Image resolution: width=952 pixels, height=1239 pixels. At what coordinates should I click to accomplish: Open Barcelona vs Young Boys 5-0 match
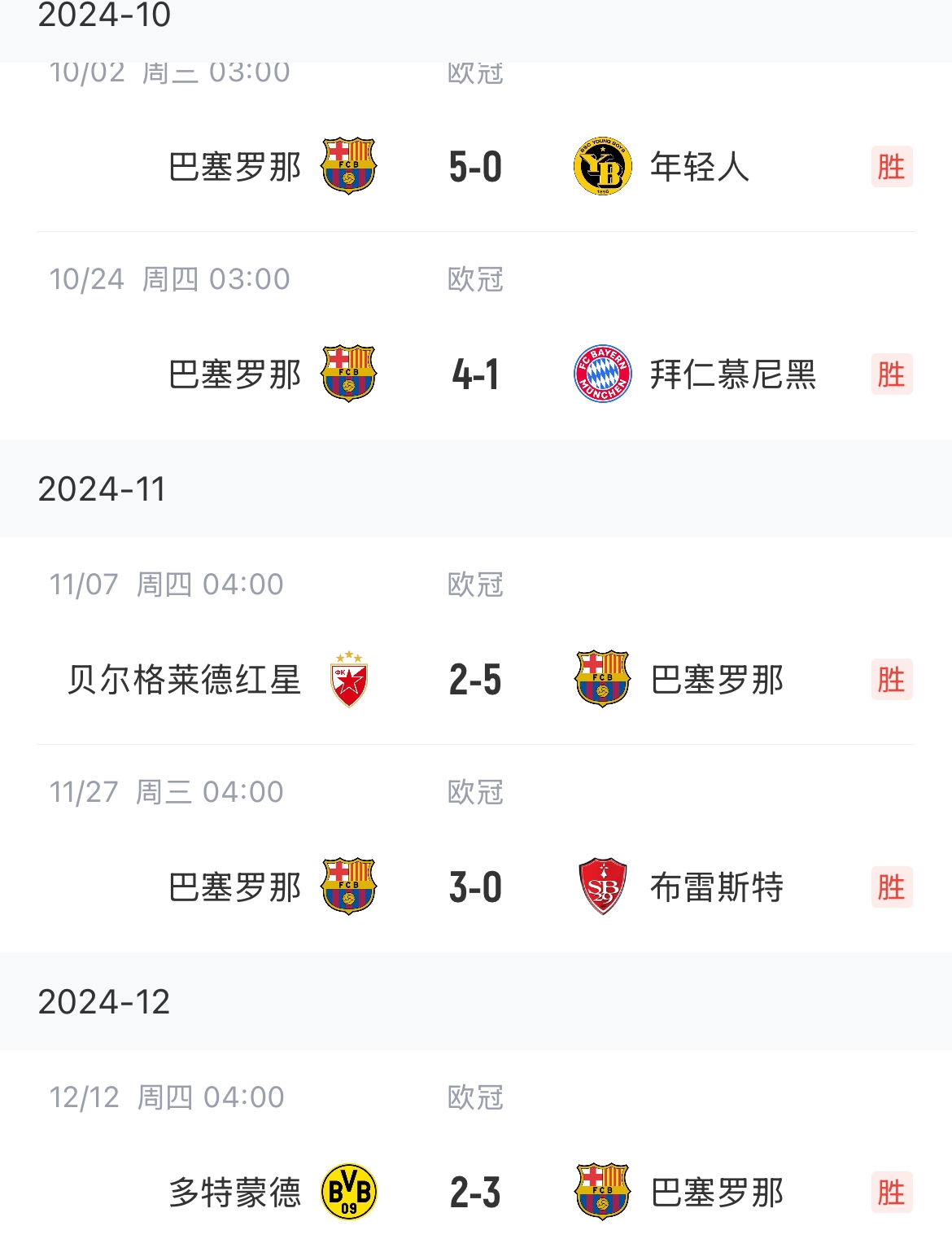pyautogui.click(x=475, y=167)
